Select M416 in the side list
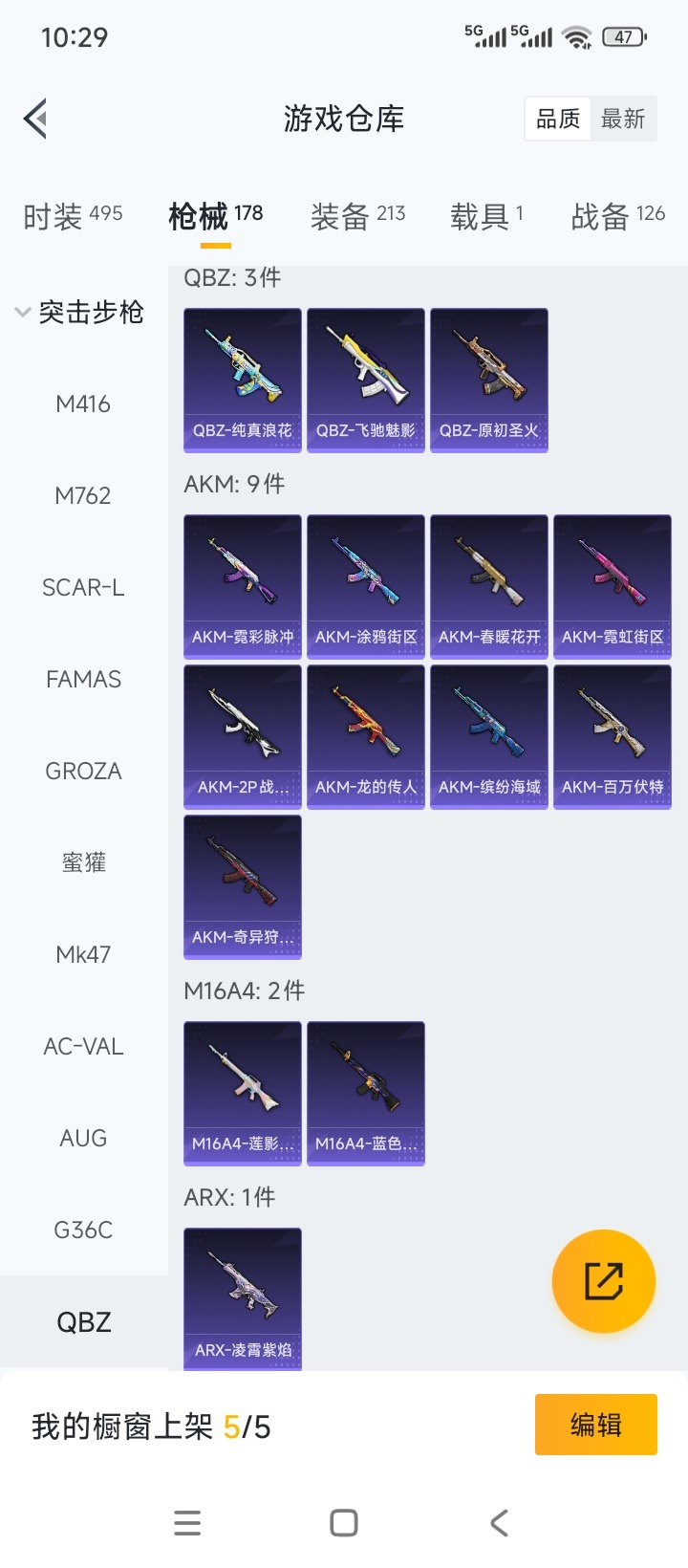This screenshot has width=688, height=1568. coord(83,403)
